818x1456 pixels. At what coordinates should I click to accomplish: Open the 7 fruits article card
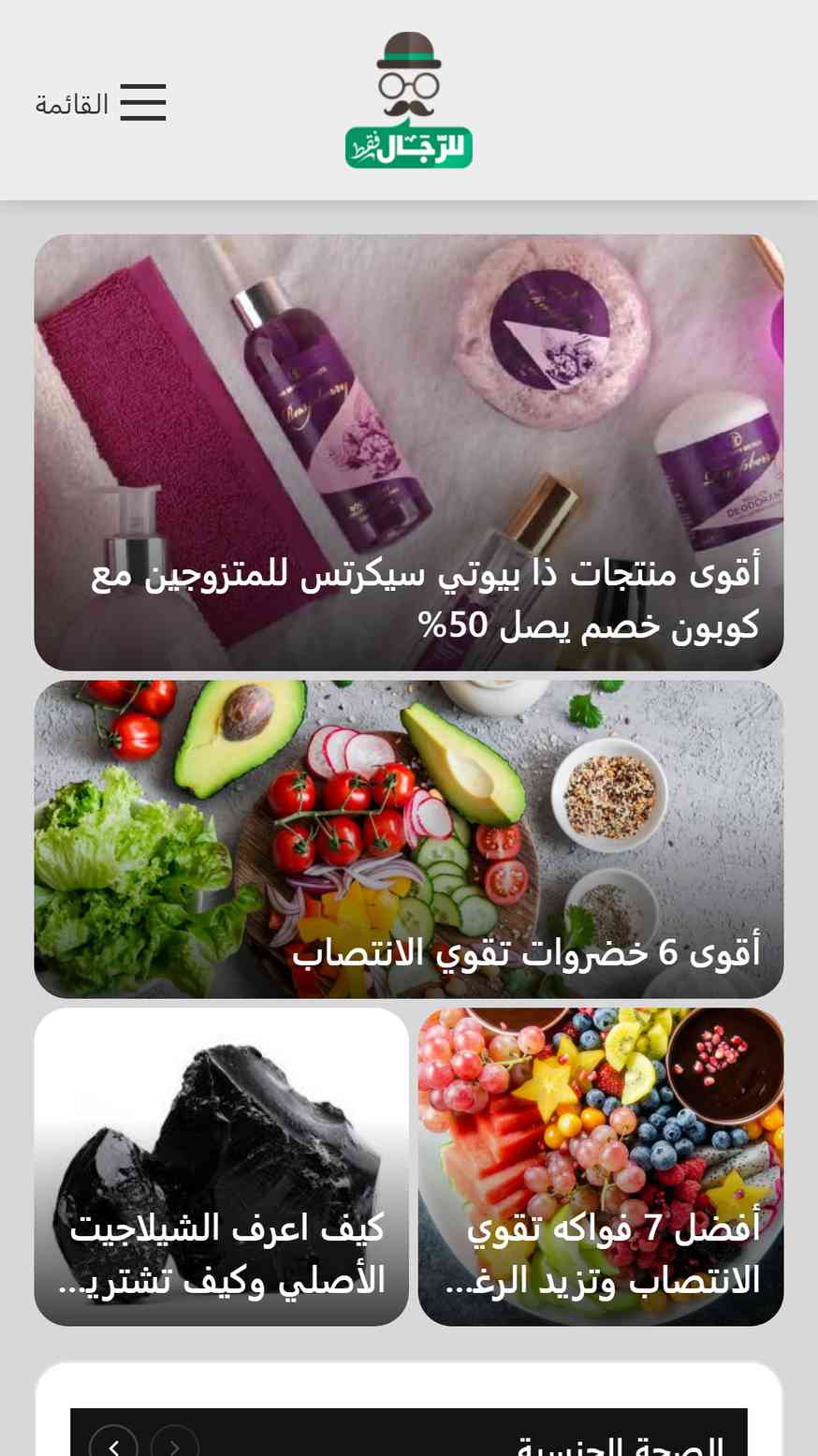tap(600, 1166)
